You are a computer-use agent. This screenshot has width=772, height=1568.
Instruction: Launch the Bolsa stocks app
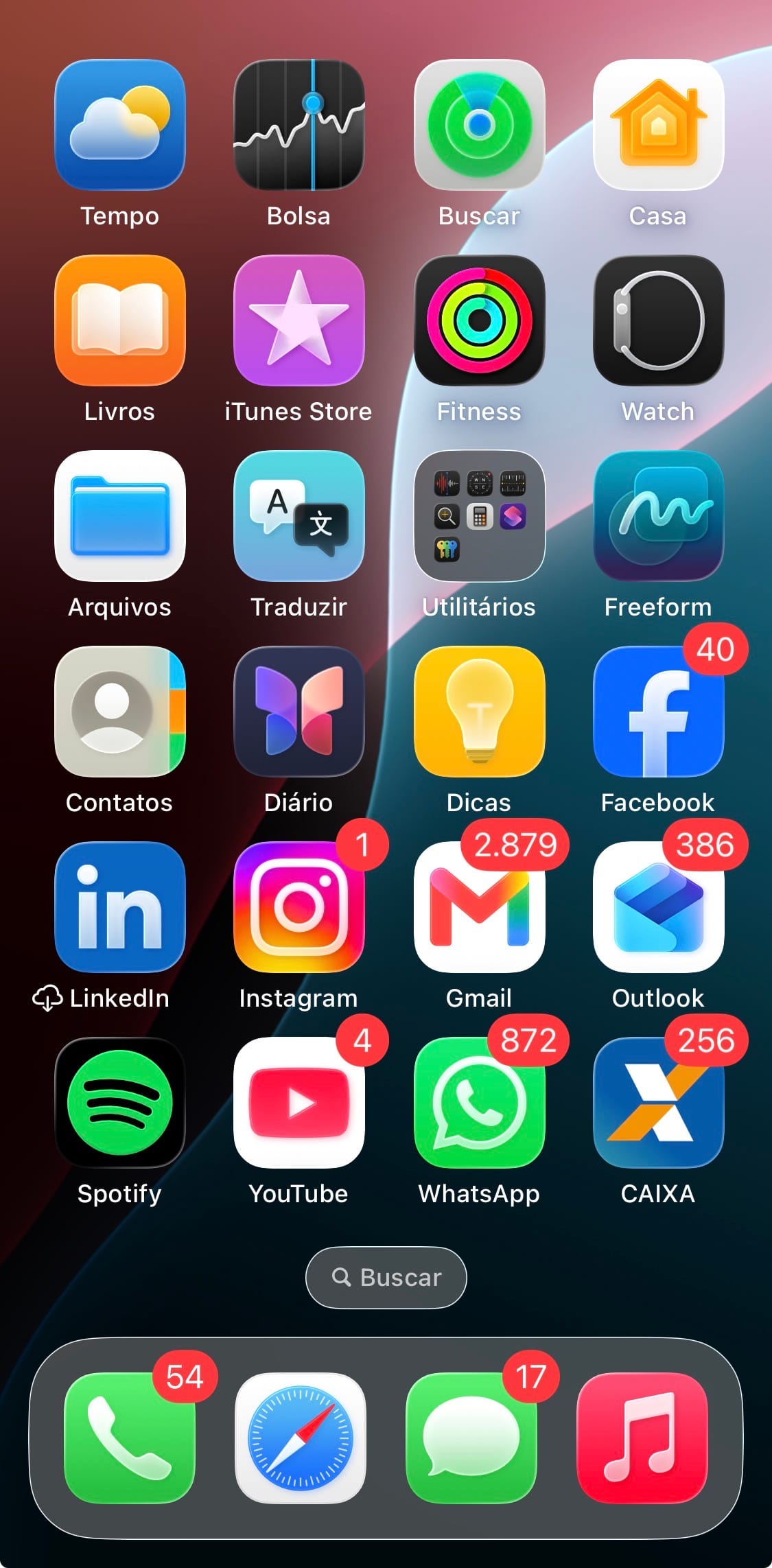click(x=299, y=125)
